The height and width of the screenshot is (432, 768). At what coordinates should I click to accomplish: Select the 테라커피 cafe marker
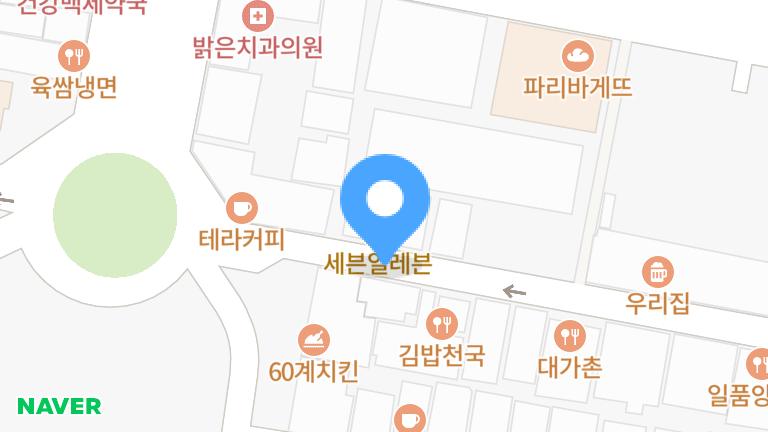coord(241,208)
